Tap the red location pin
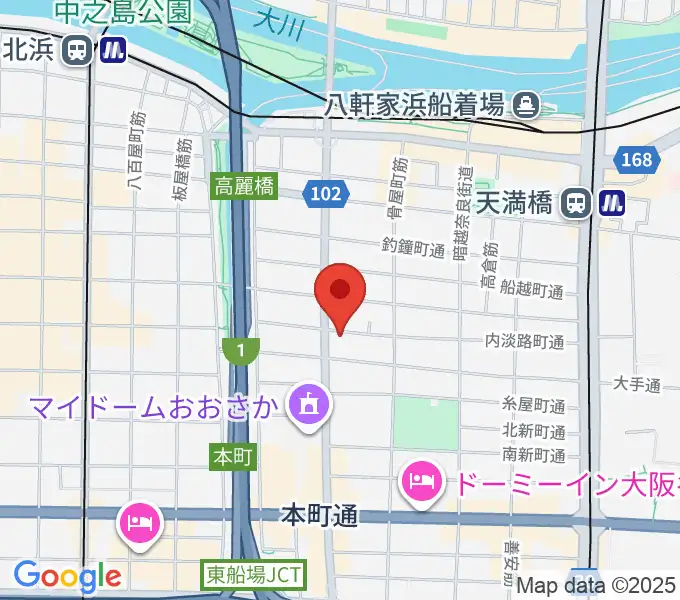 (340, 292)
